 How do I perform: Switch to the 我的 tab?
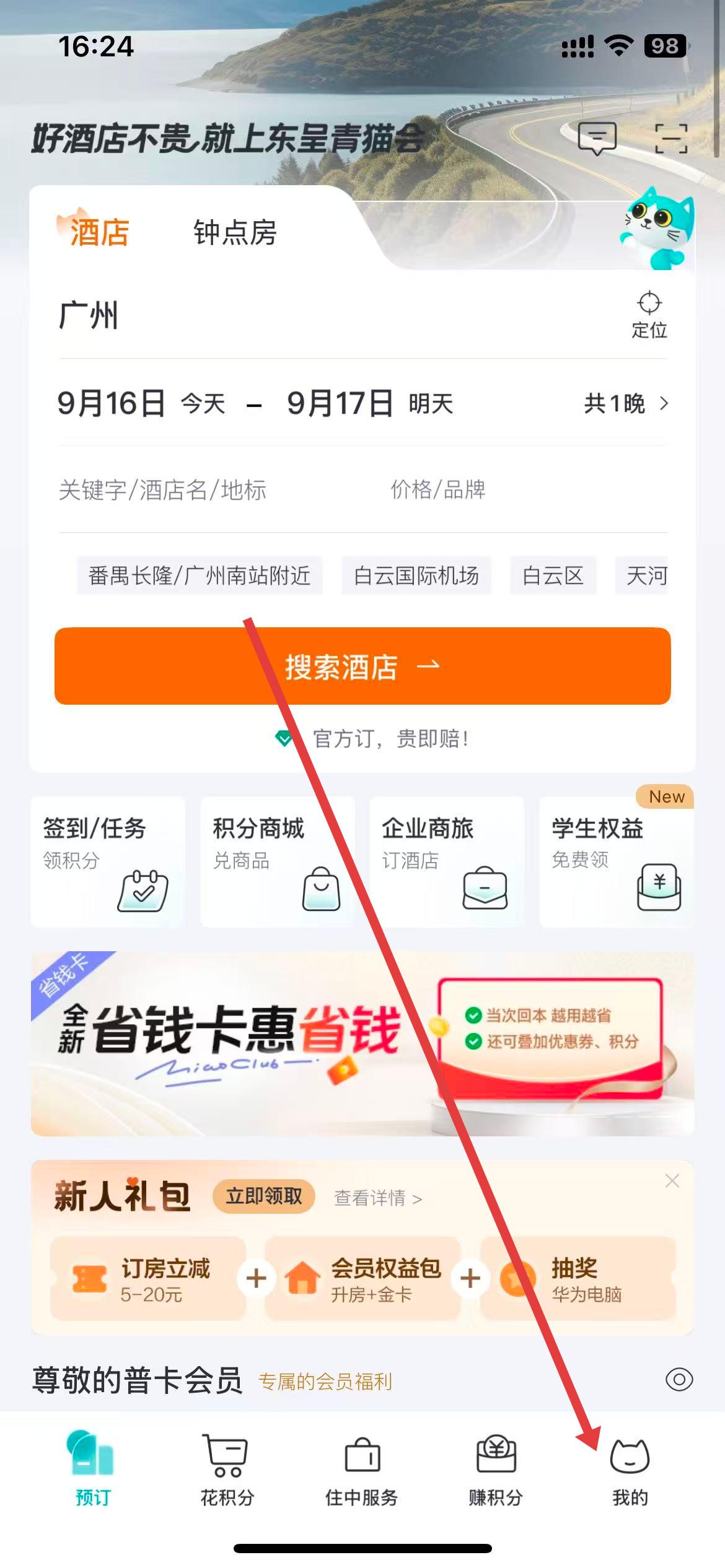(x=630, y=1471)
